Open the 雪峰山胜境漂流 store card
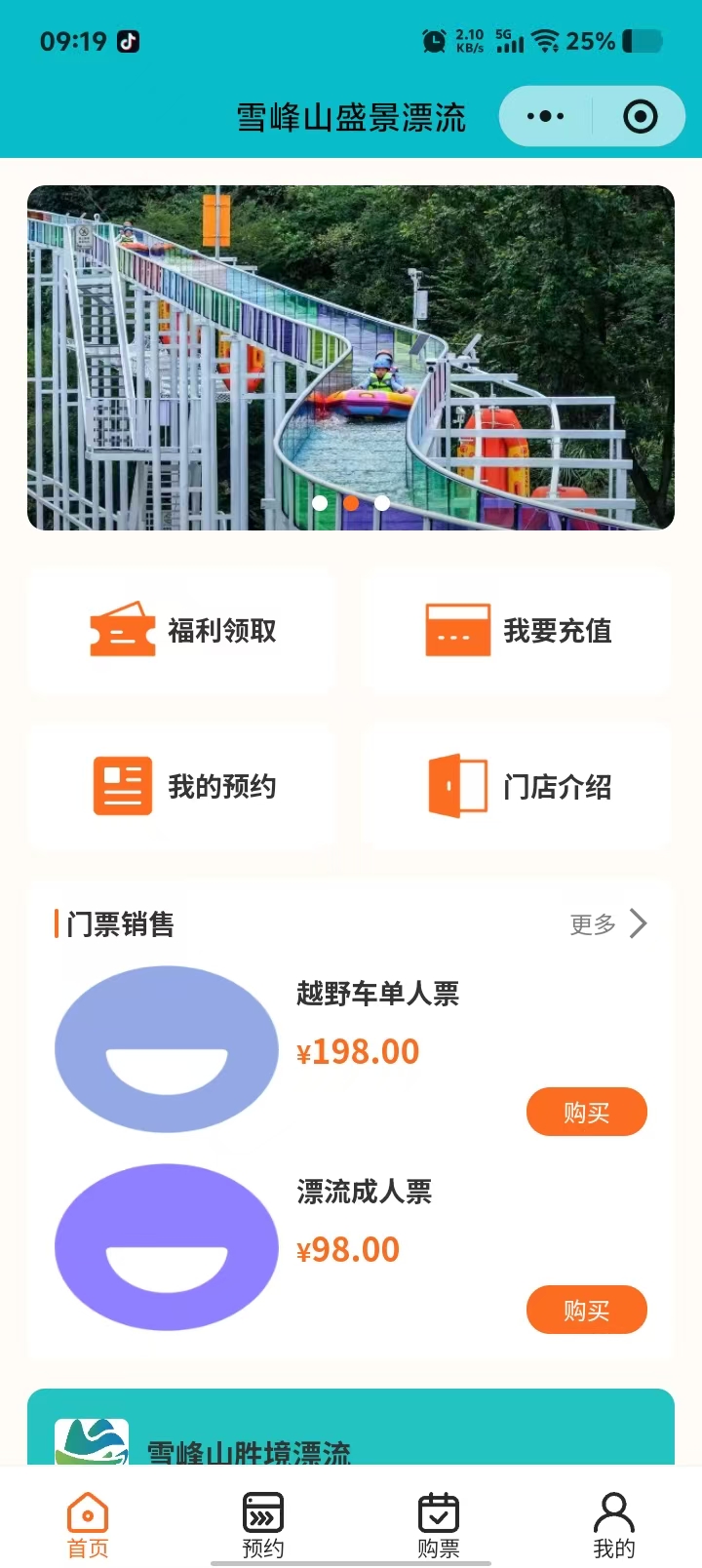702x1568 pixels. coord(351,1431)
